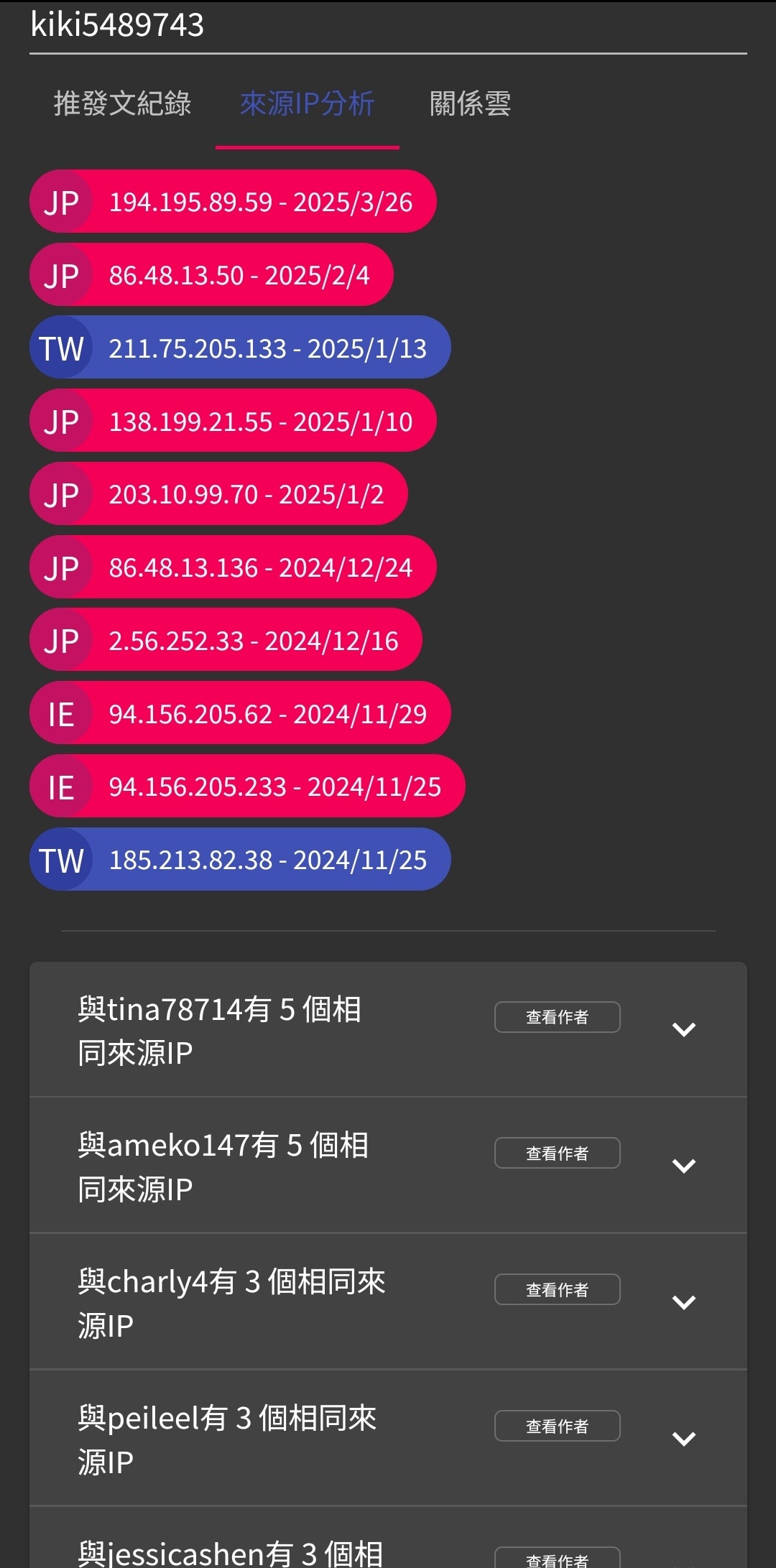Screen dimensions: 776x1568
Task: Tap the 194.195.89.59 IP chip
Action: click(233, 201)
